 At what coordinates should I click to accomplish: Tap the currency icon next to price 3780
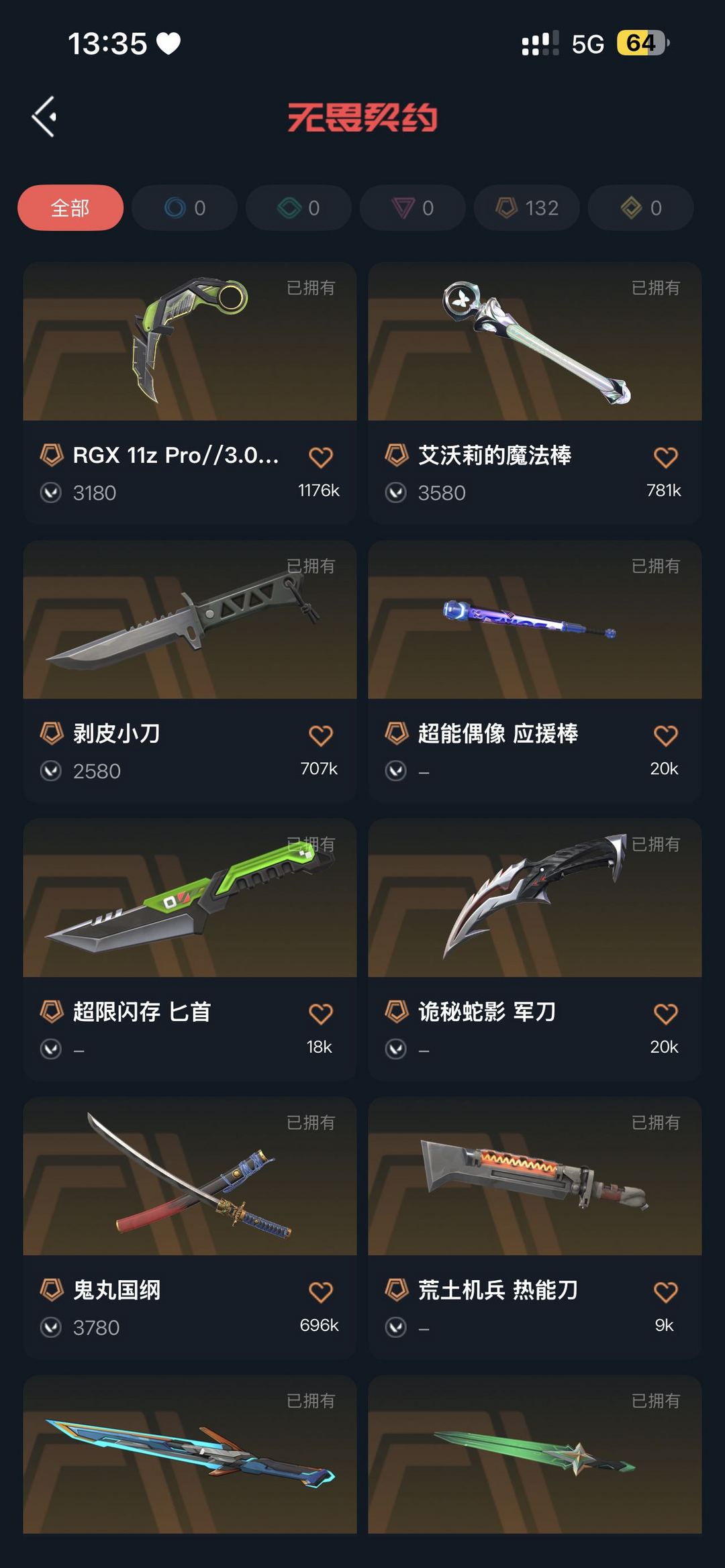tap(52, 1325)
